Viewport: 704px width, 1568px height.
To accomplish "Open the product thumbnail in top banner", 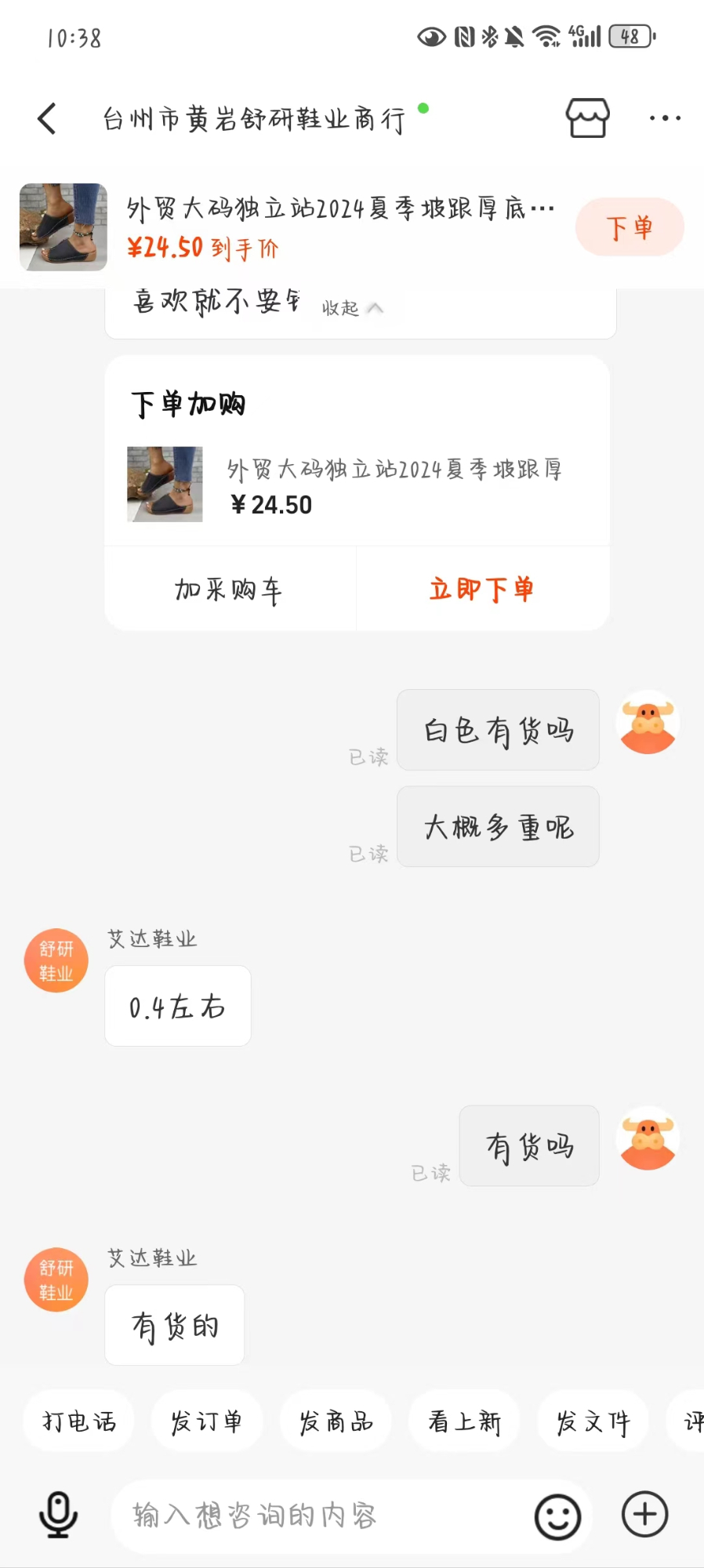I will [x=64, y=227].
